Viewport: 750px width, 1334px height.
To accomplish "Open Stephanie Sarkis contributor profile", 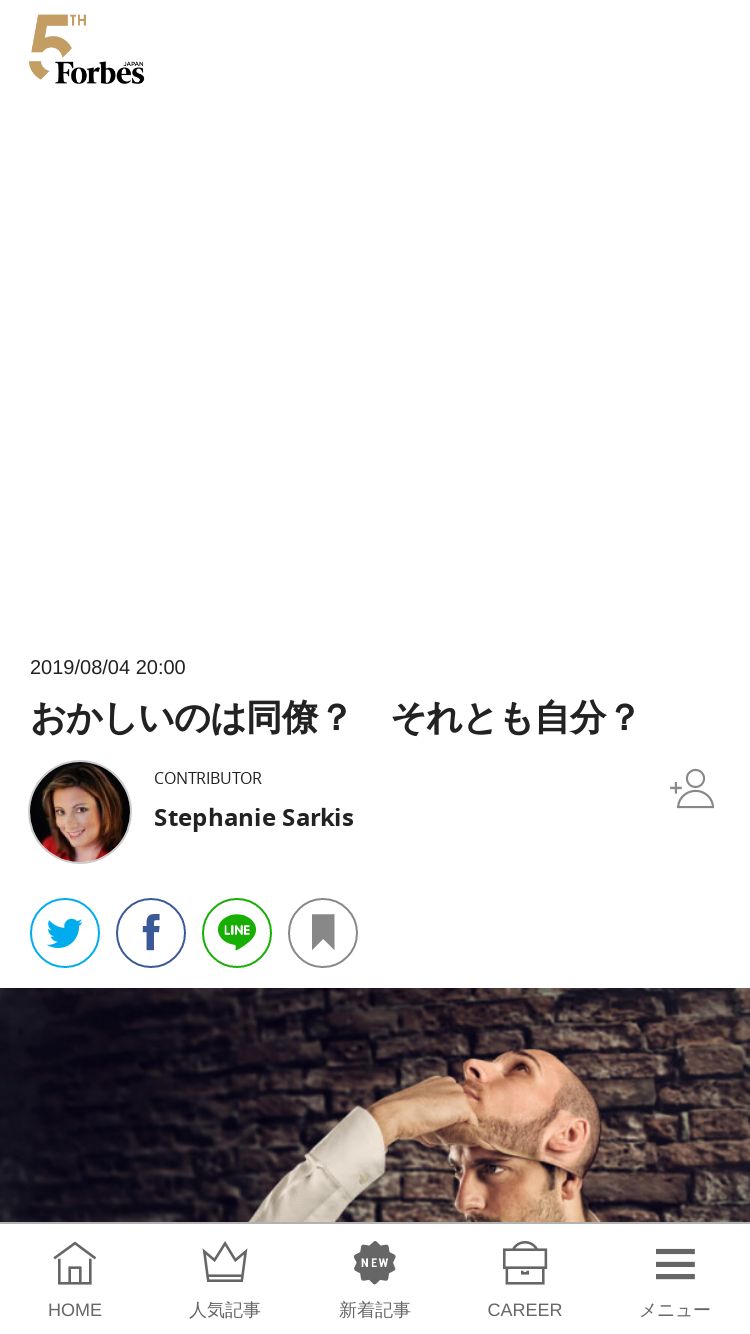I will 253,817.
